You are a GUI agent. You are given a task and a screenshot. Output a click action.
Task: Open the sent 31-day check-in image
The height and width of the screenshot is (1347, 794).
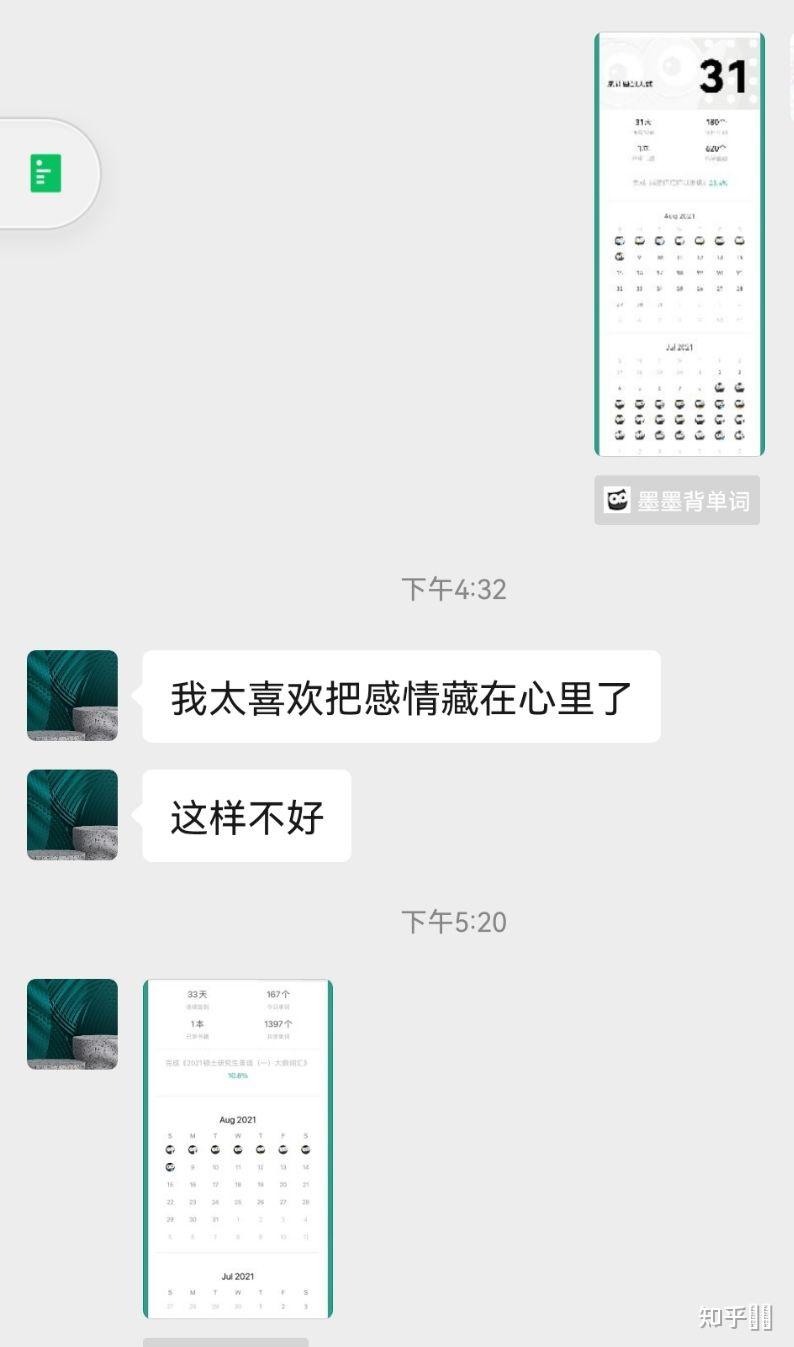(679, 244)
